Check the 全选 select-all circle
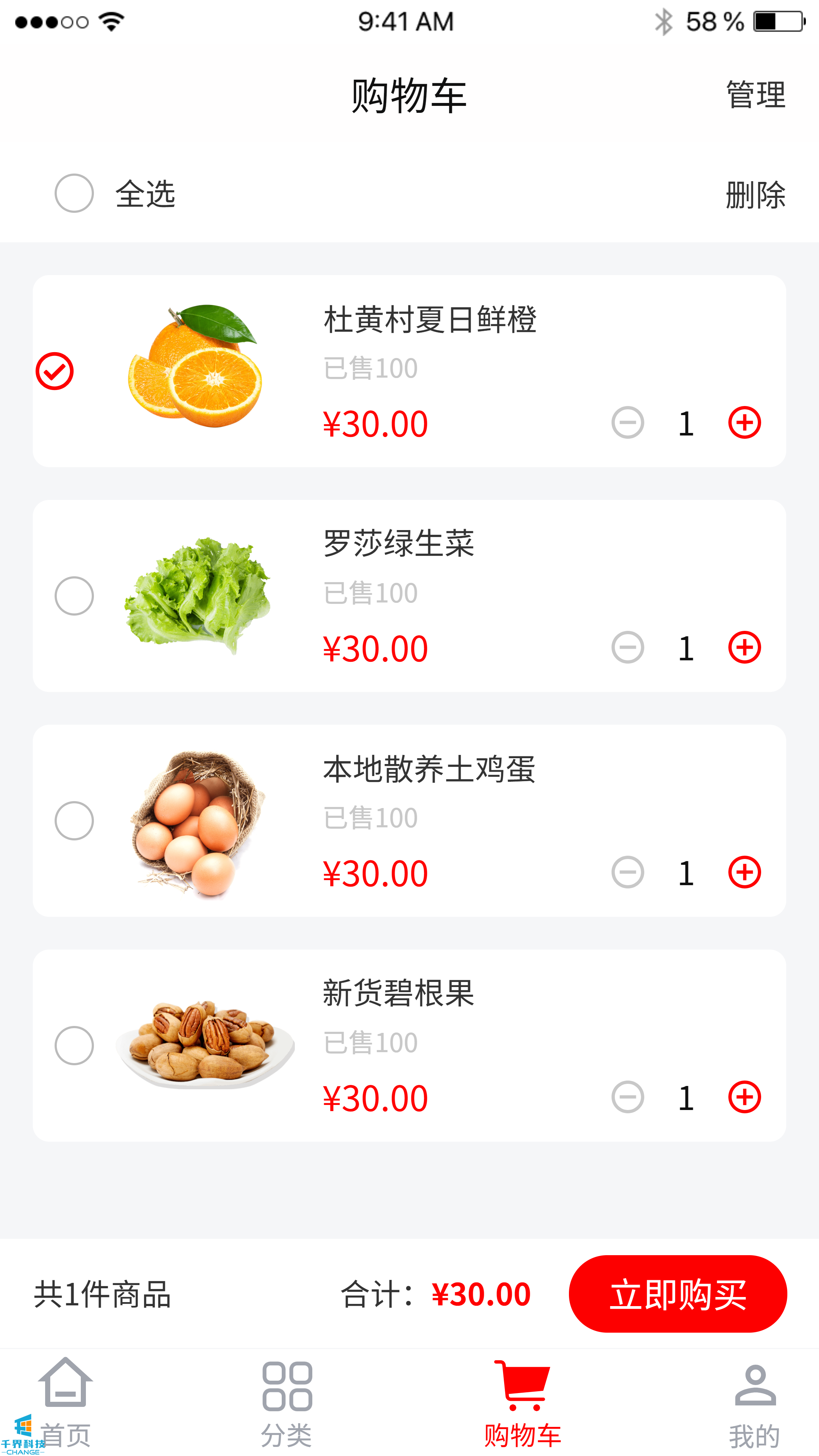The width and height of the screenshot is (819, 1456). (x=74, y=193)
